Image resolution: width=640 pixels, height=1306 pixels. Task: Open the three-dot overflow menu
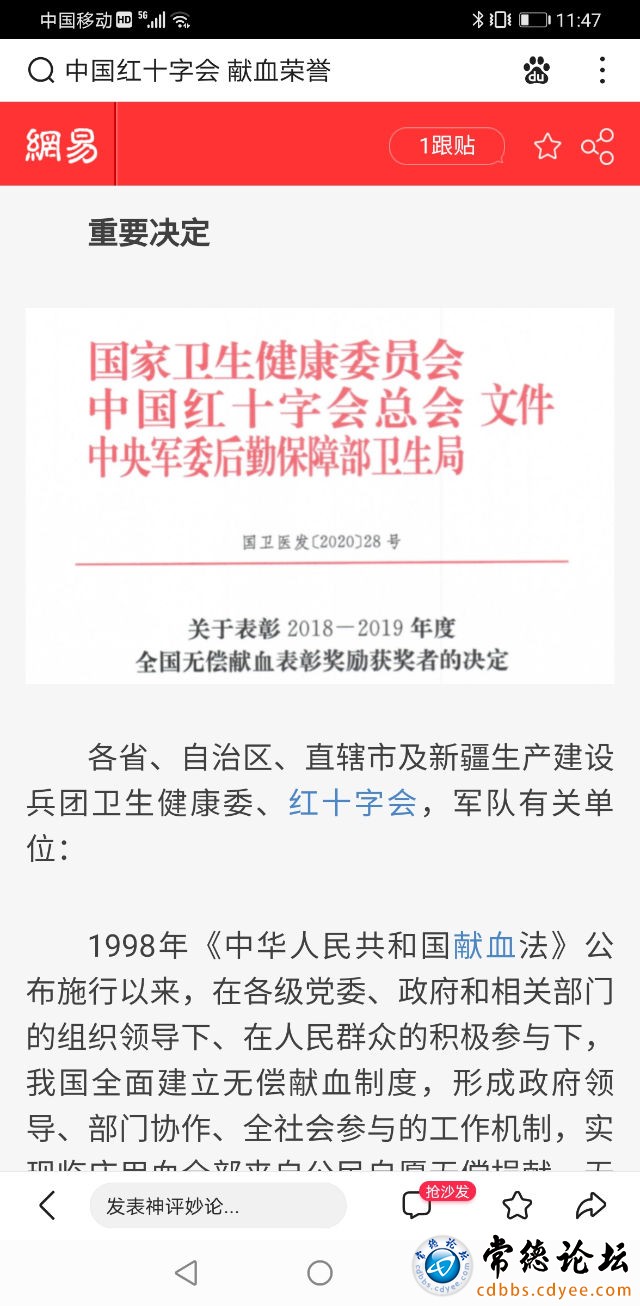601,70
